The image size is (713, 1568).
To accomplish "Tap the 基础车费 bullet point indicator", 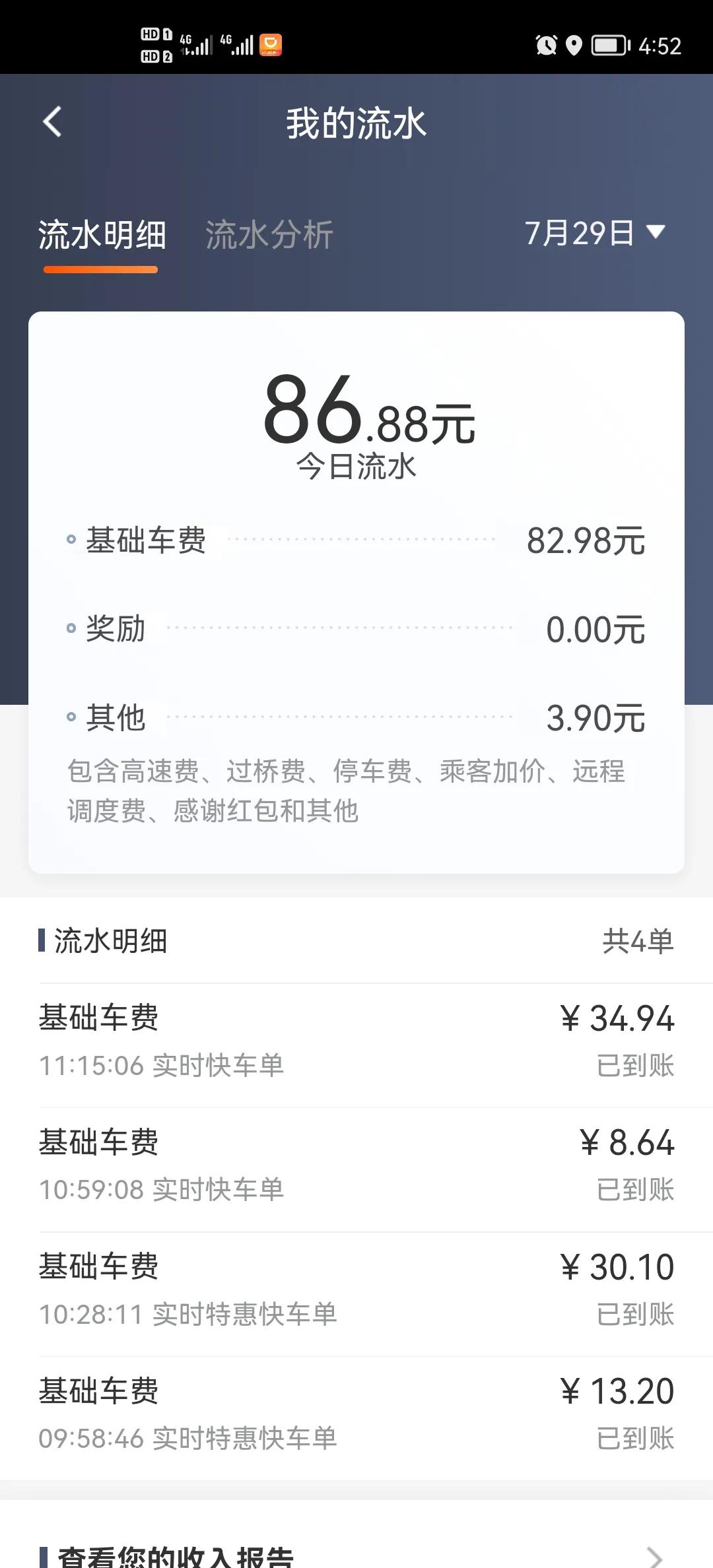I will coord(71,540).
